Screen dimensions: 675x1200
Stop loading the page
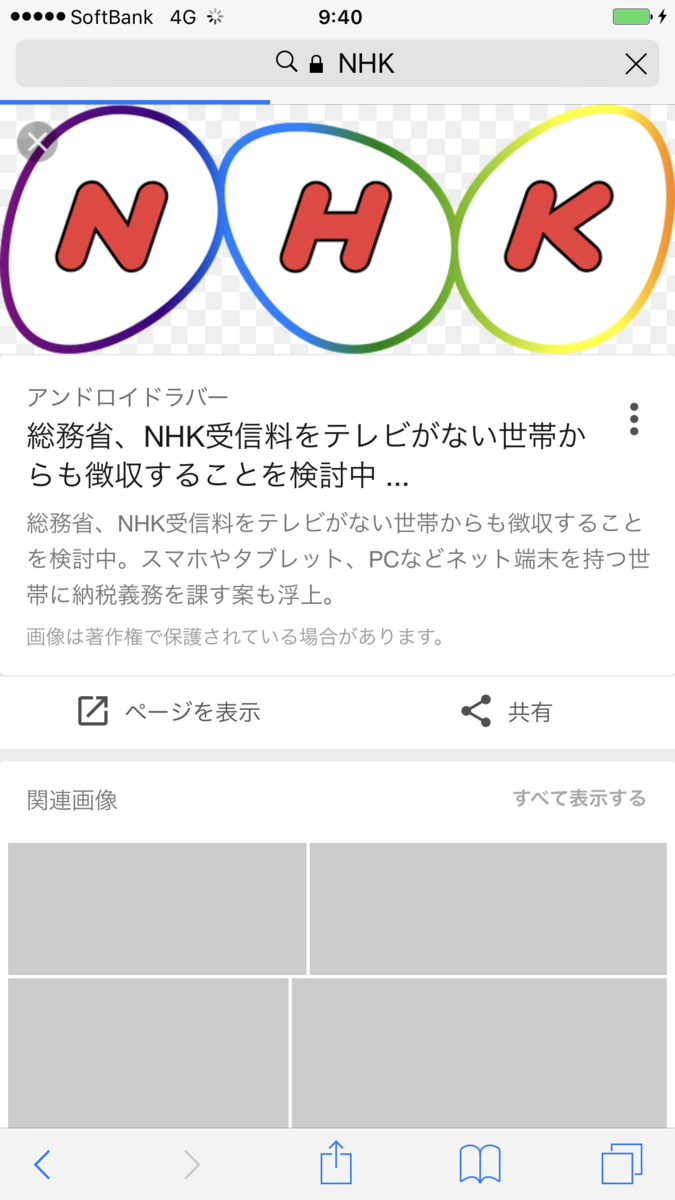(x=635, y=65)
